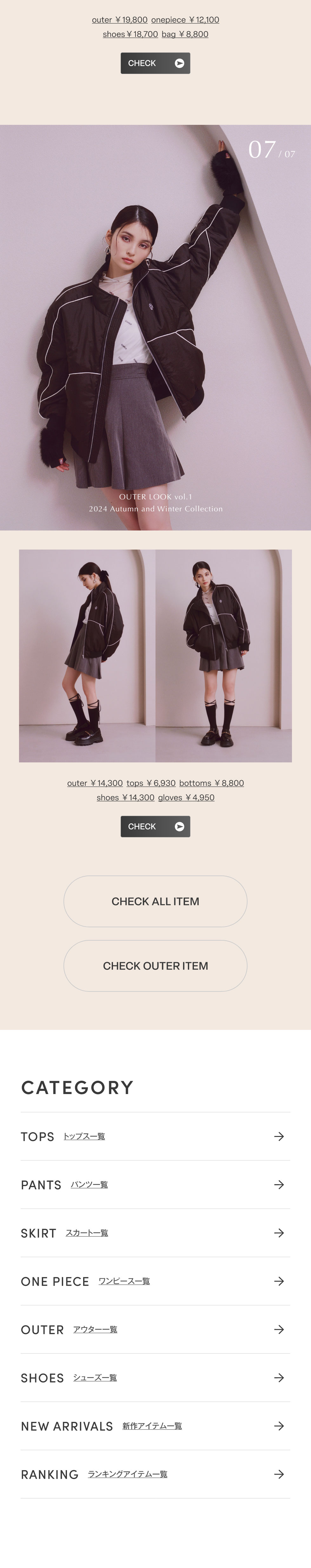Tap CHECK ALL ITEM button

155,902
